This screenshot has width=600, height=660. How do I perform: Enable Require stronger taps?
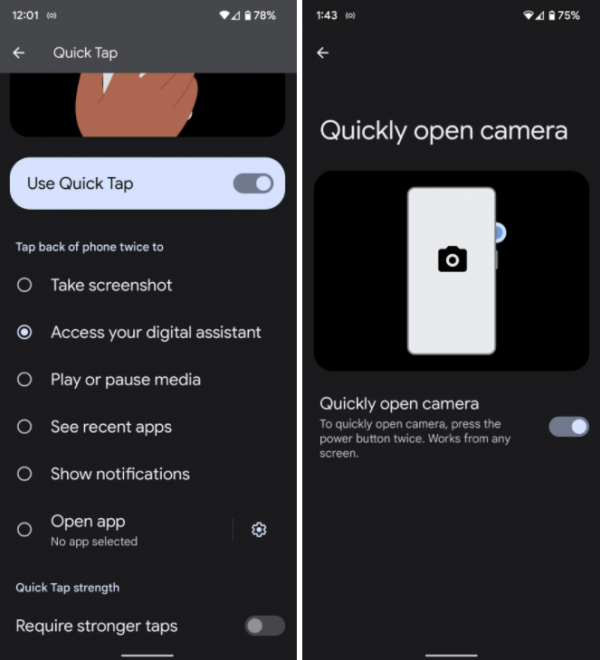264,626
